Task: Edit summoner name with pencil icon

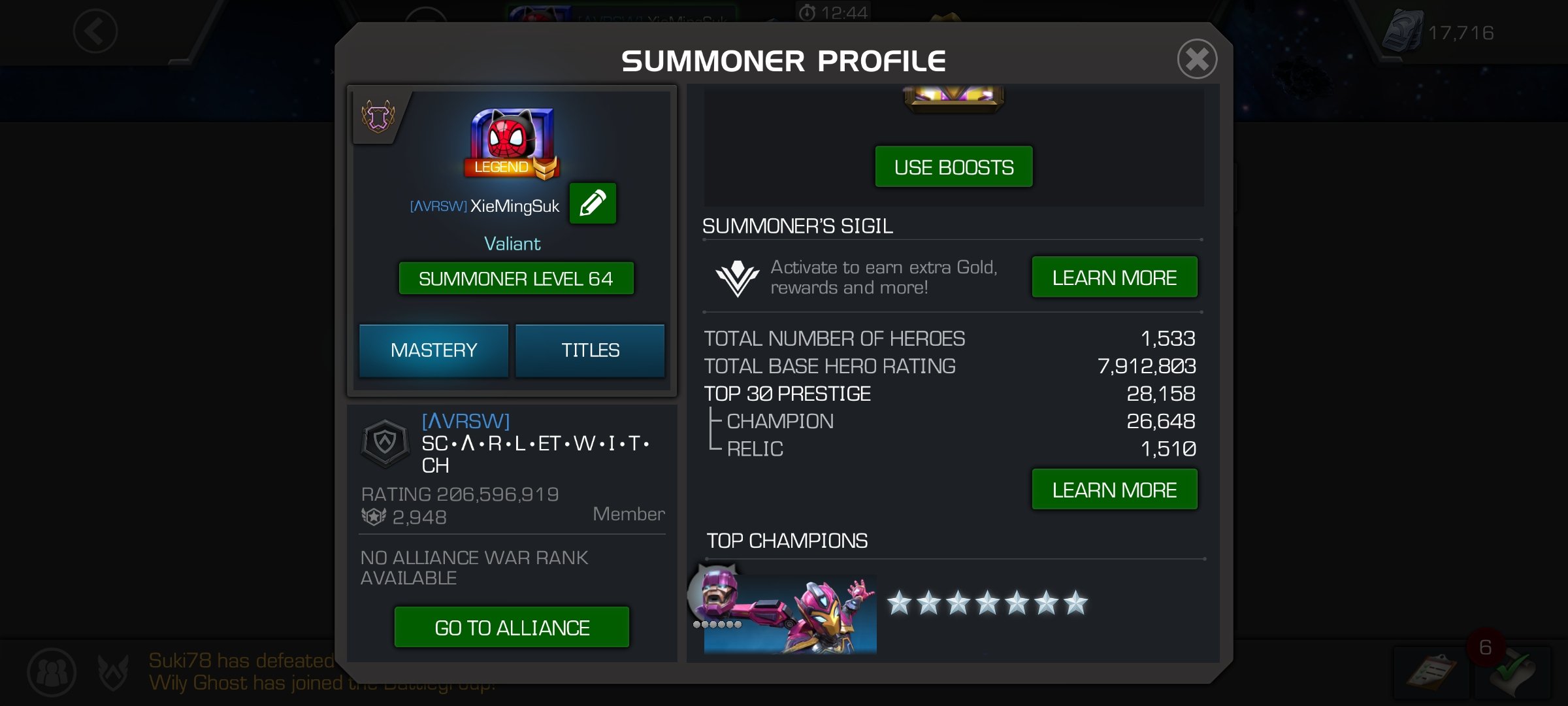Action: tap(593, 203)
